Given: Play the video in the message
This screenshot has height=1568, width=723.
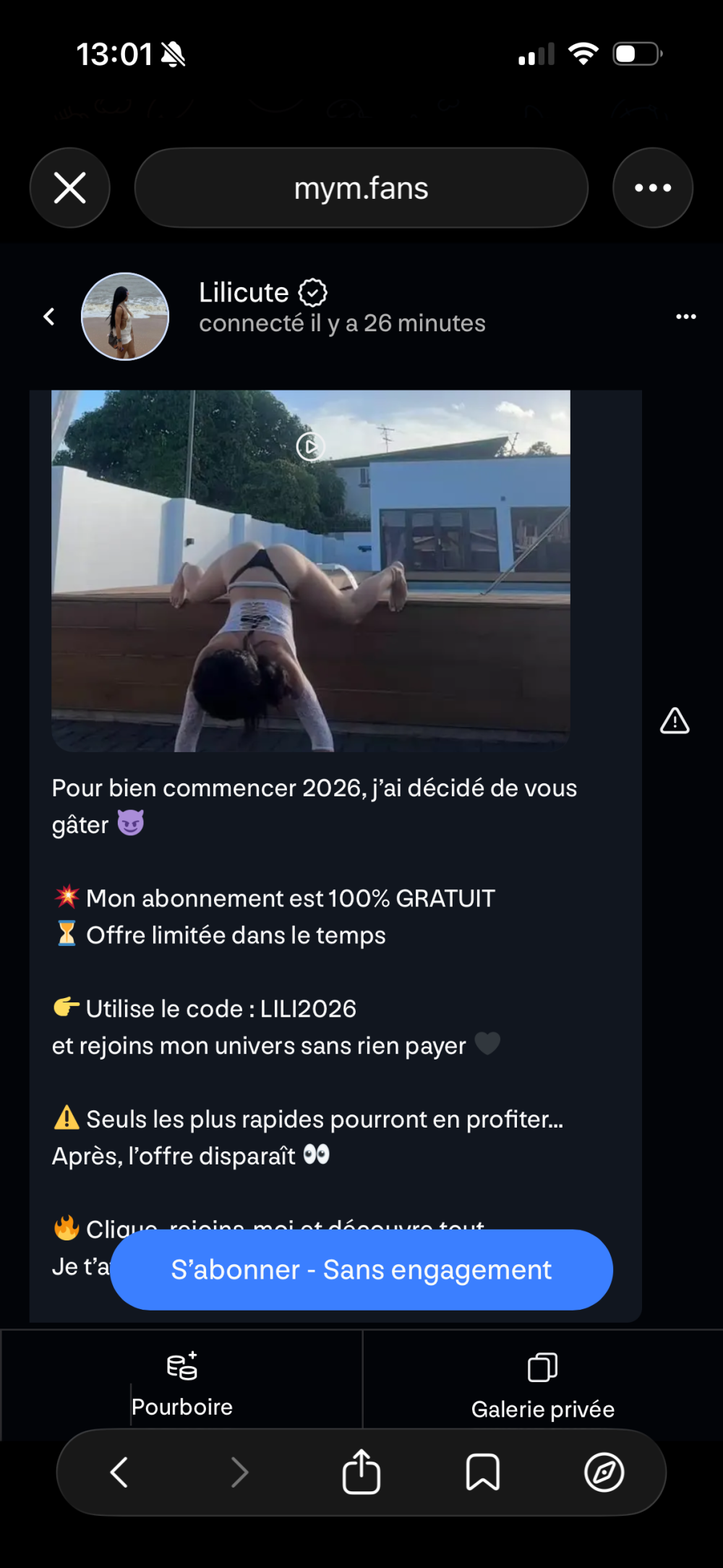Looking at the screenshot, I should pyautogui.click(x=310, y=446).
